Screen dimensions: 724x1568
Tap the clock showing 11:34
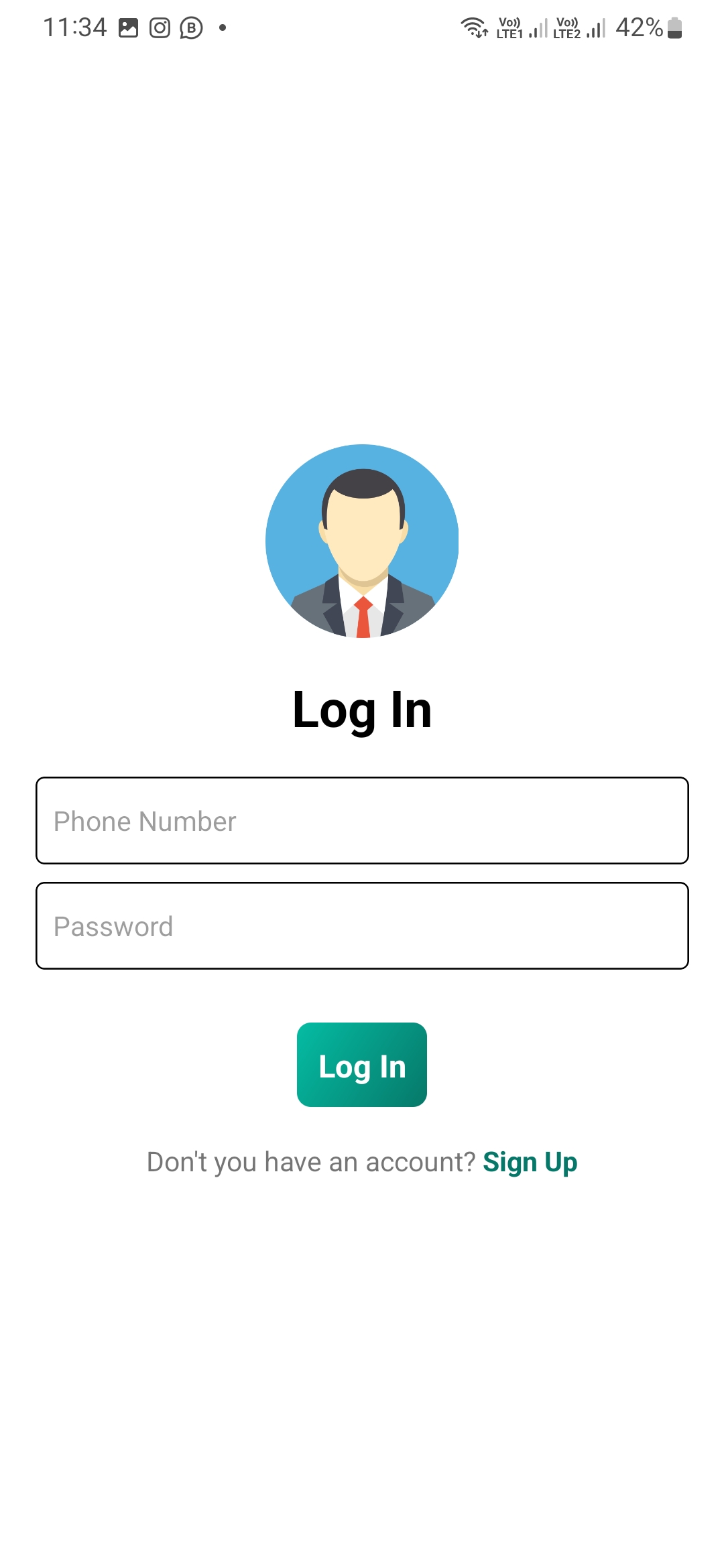tap(76, 27)
